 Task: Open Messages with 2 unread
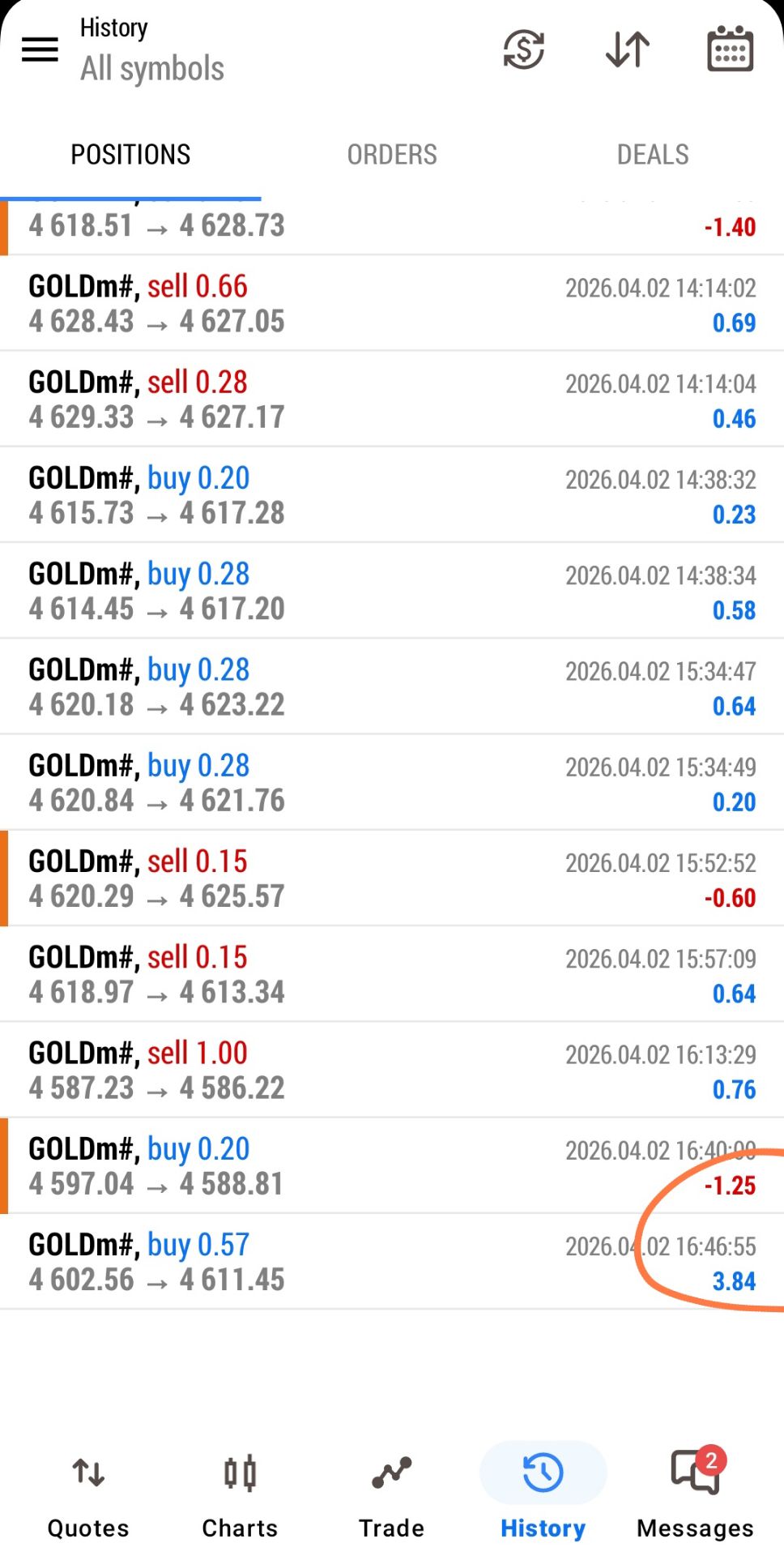point(695,1495)
